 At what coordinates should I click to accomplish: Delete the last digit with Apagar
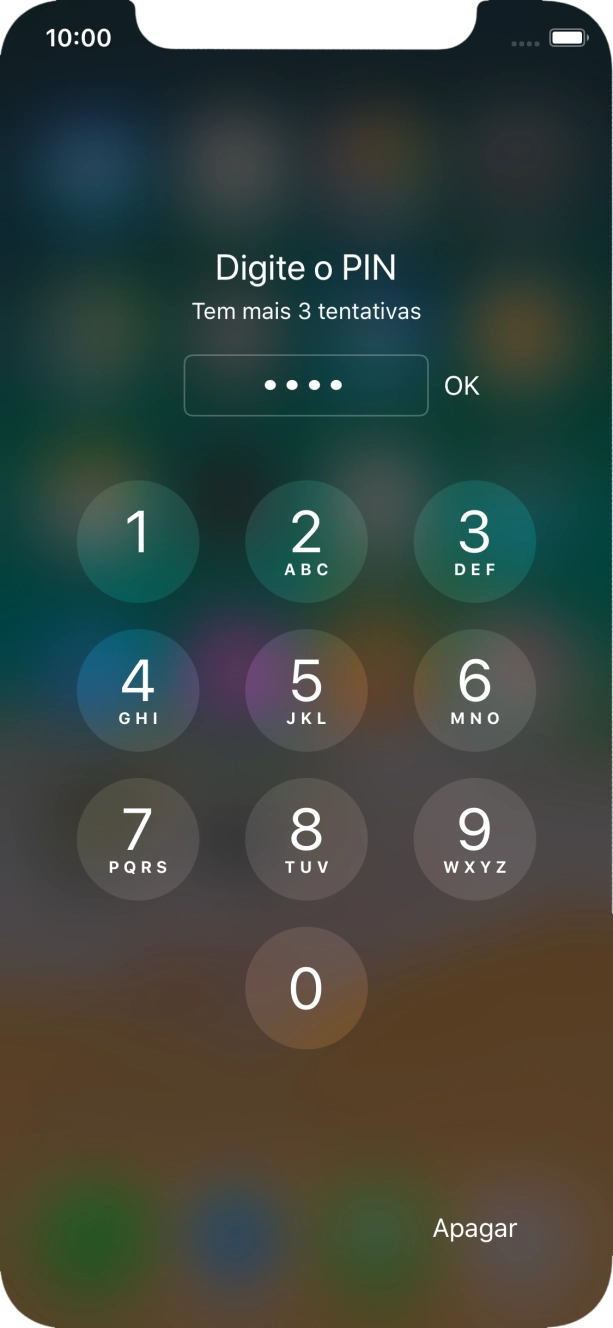(x=474, y=1228)
